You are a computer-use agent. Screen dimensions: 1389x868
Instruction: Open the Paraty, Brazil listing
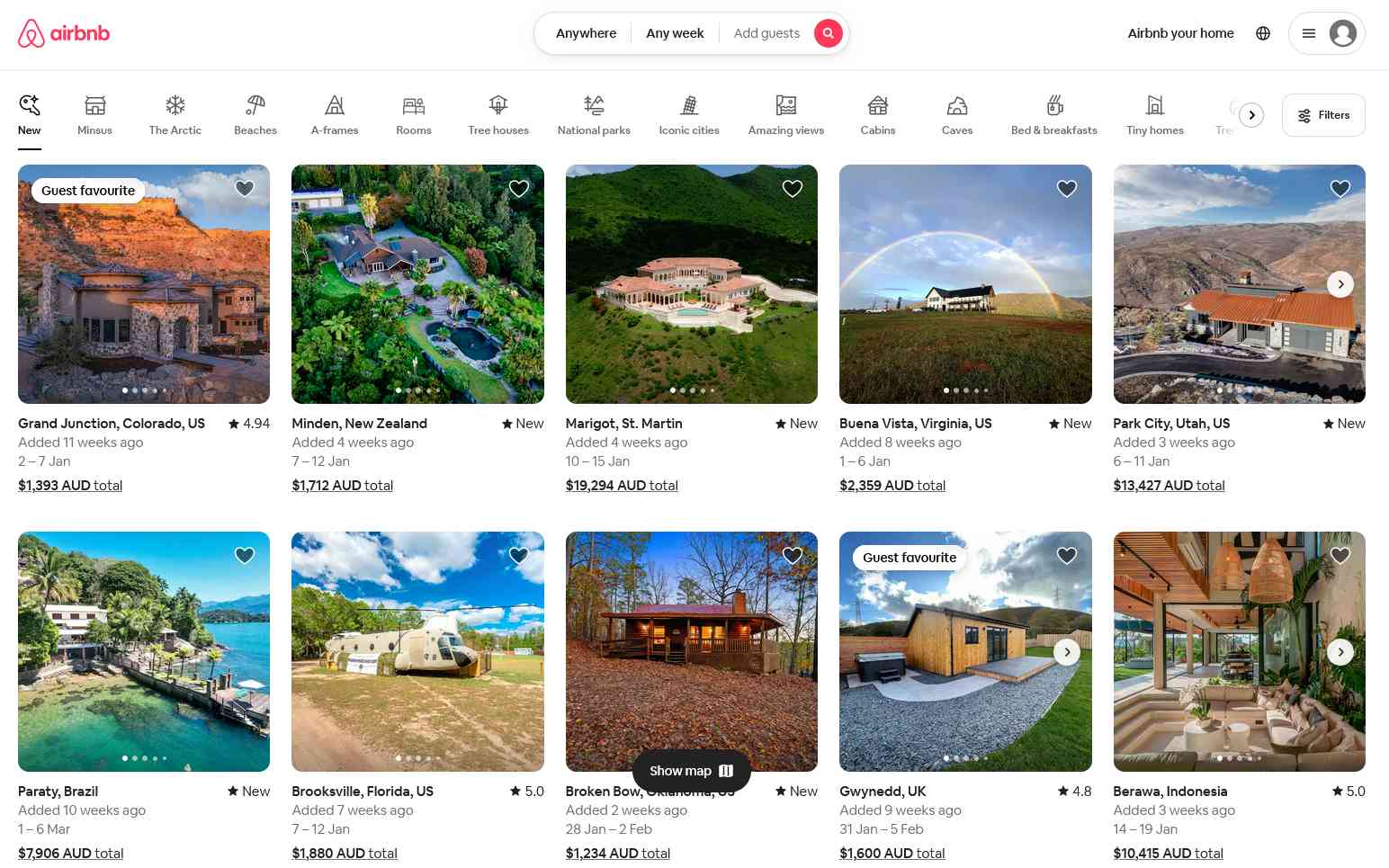tap(144, 651)
